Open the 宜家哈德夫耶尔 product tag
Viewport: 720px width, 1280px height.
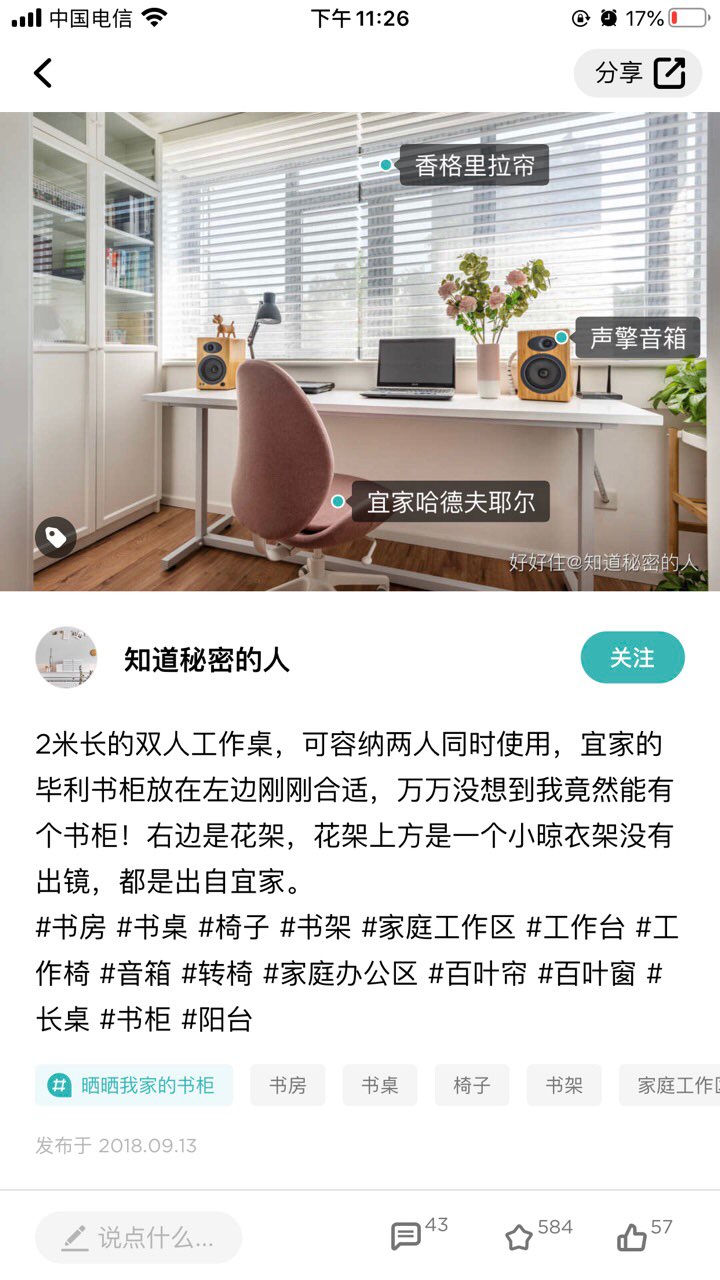(449, 501)
